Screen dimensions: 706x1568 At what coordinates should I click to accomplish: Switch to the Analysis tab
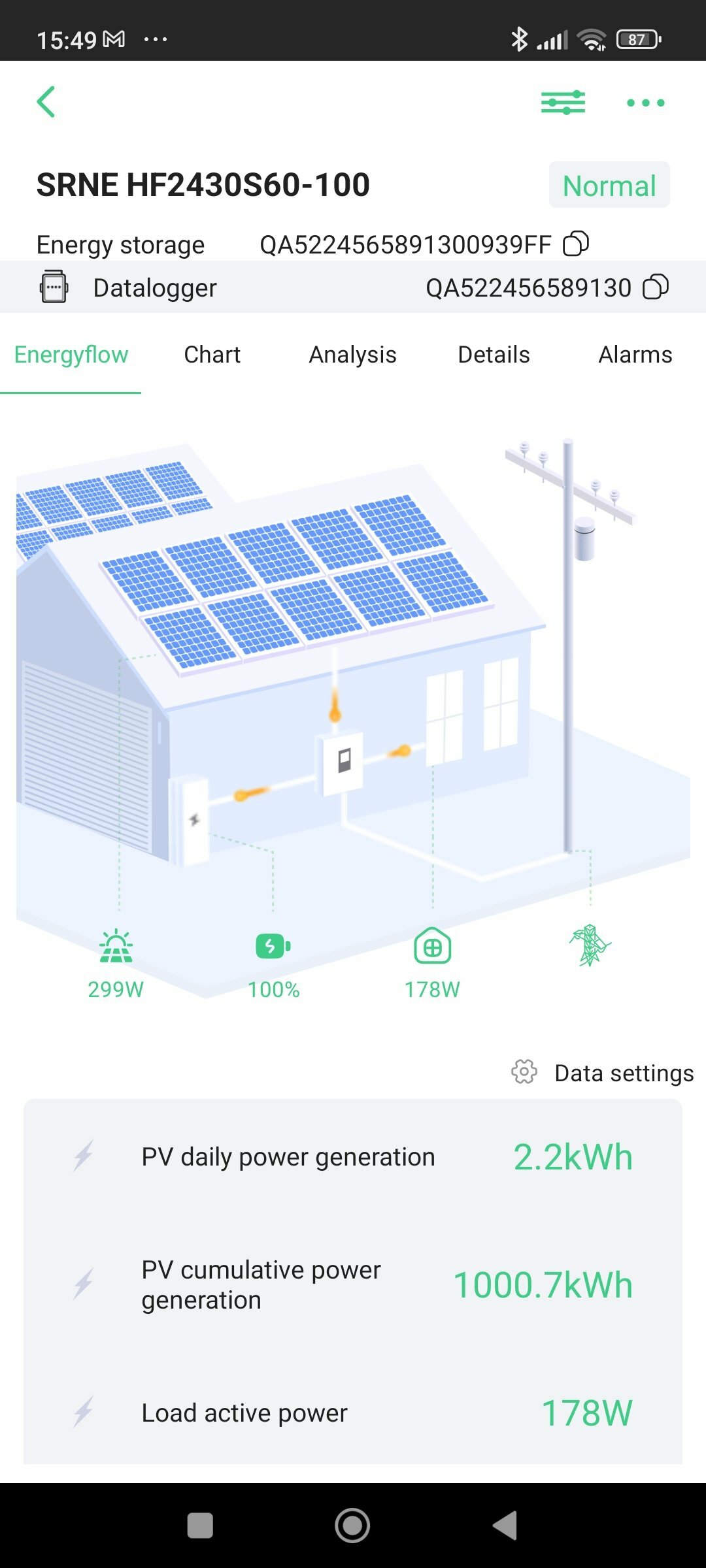[x=353, y=355]
